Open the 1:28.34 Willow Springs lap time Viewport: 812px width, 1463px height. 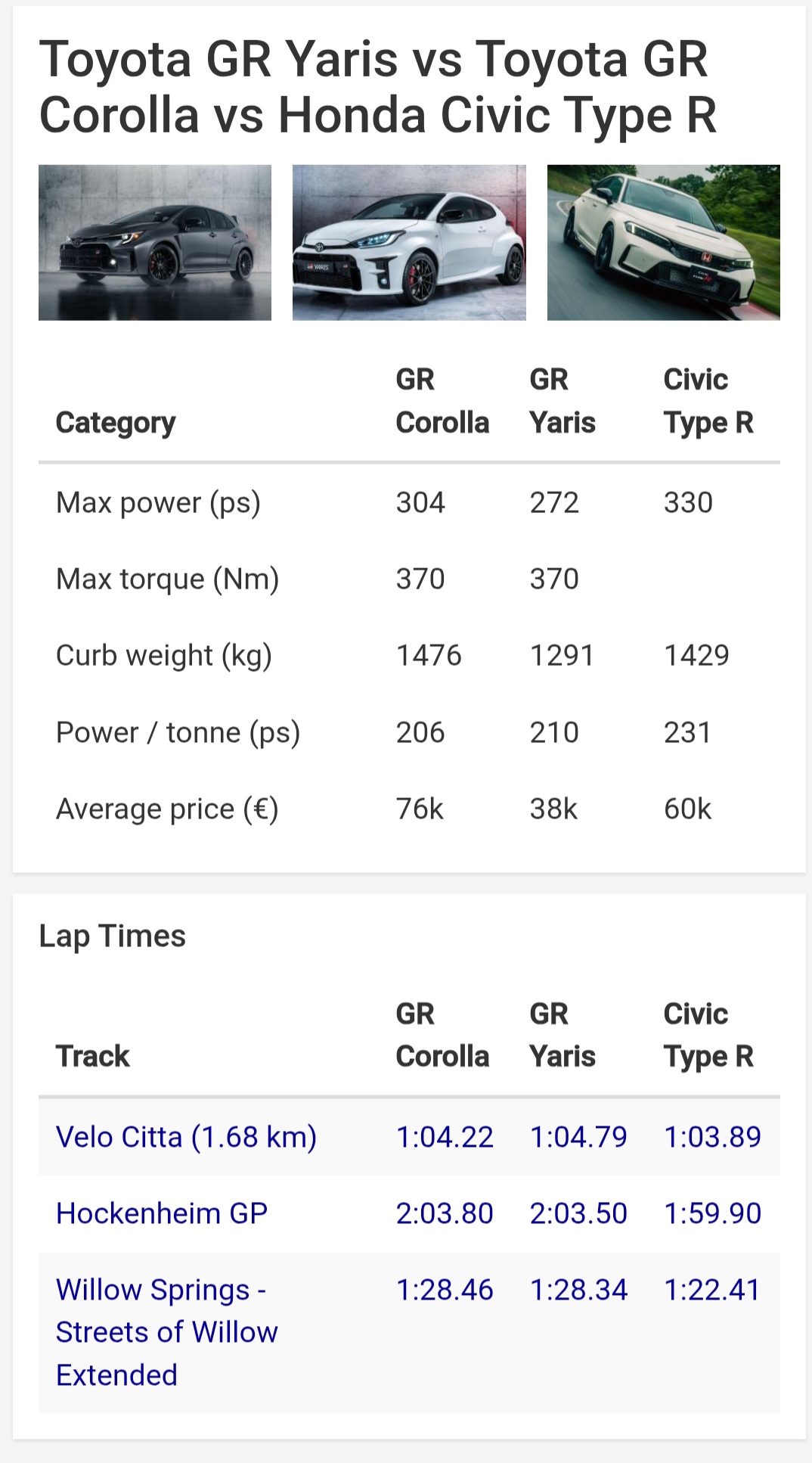point(578,1290)
